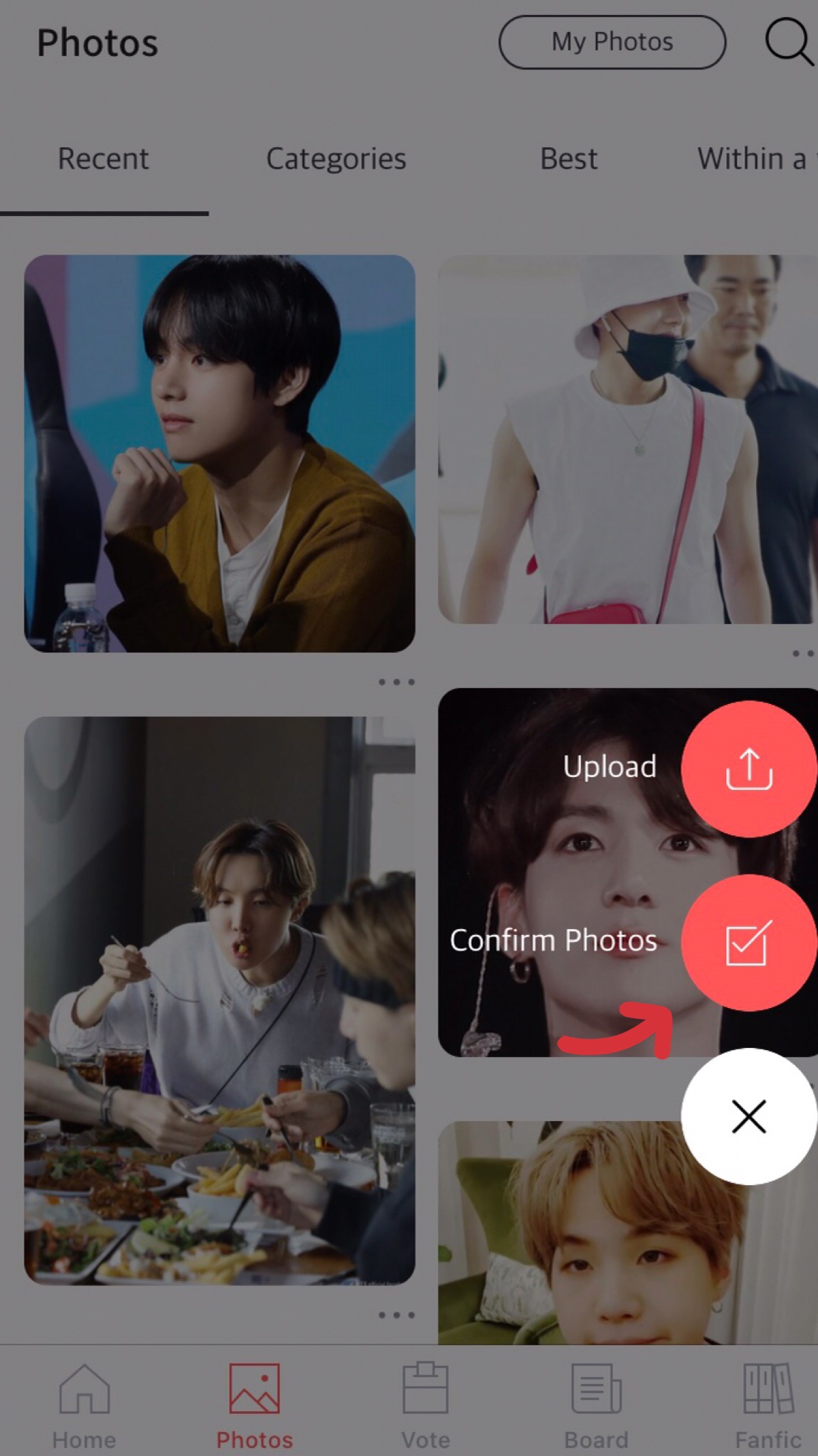The height and width of the screenshot is (1456, 818).
Task: Open Confirm Photos
Action: click(748, 943)
